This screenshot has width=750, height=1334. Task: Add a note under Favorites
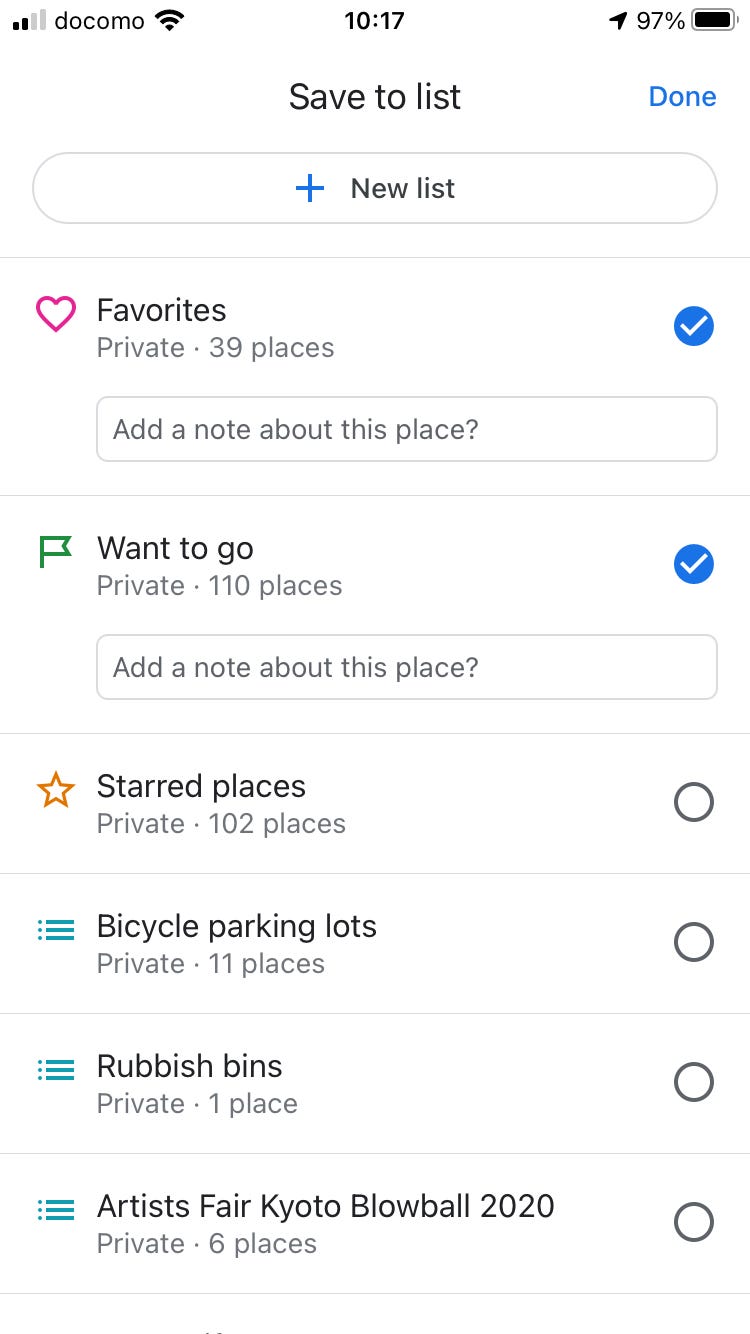tap(406, 430)
